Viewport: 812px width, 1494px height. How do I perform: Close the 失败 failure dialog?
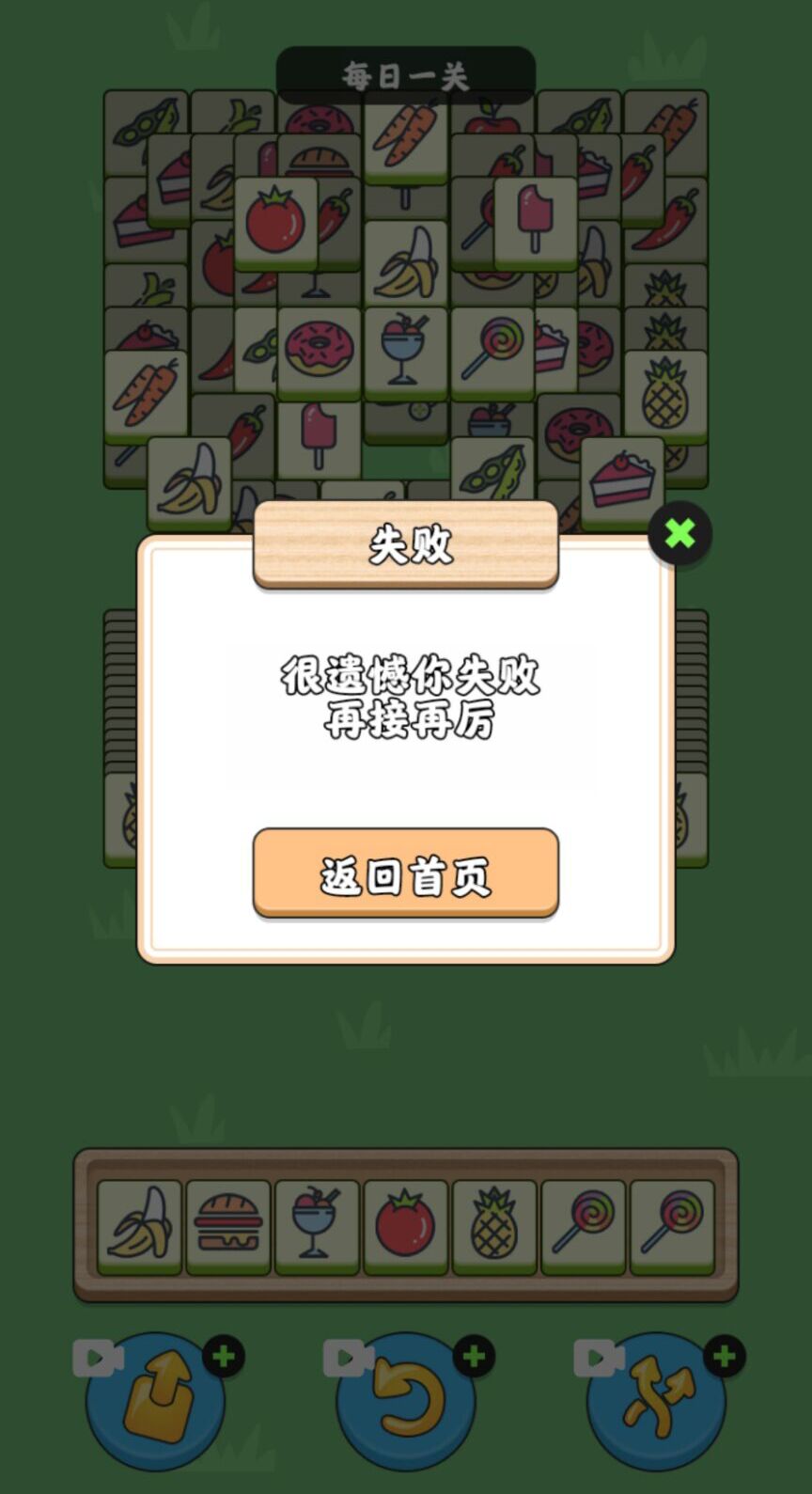point(679,534)
